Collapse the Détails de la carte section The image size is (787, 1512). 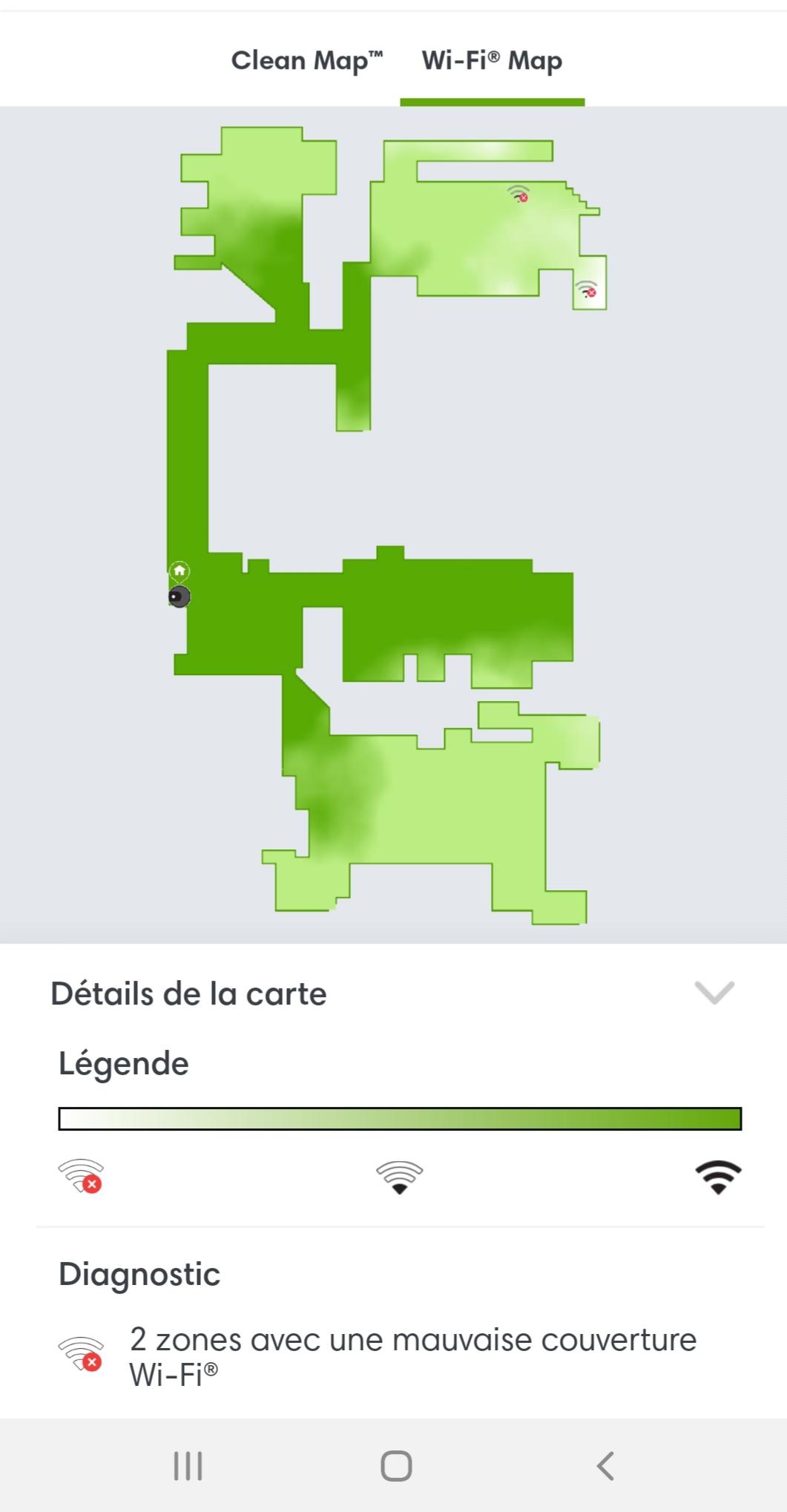[714, 993]
